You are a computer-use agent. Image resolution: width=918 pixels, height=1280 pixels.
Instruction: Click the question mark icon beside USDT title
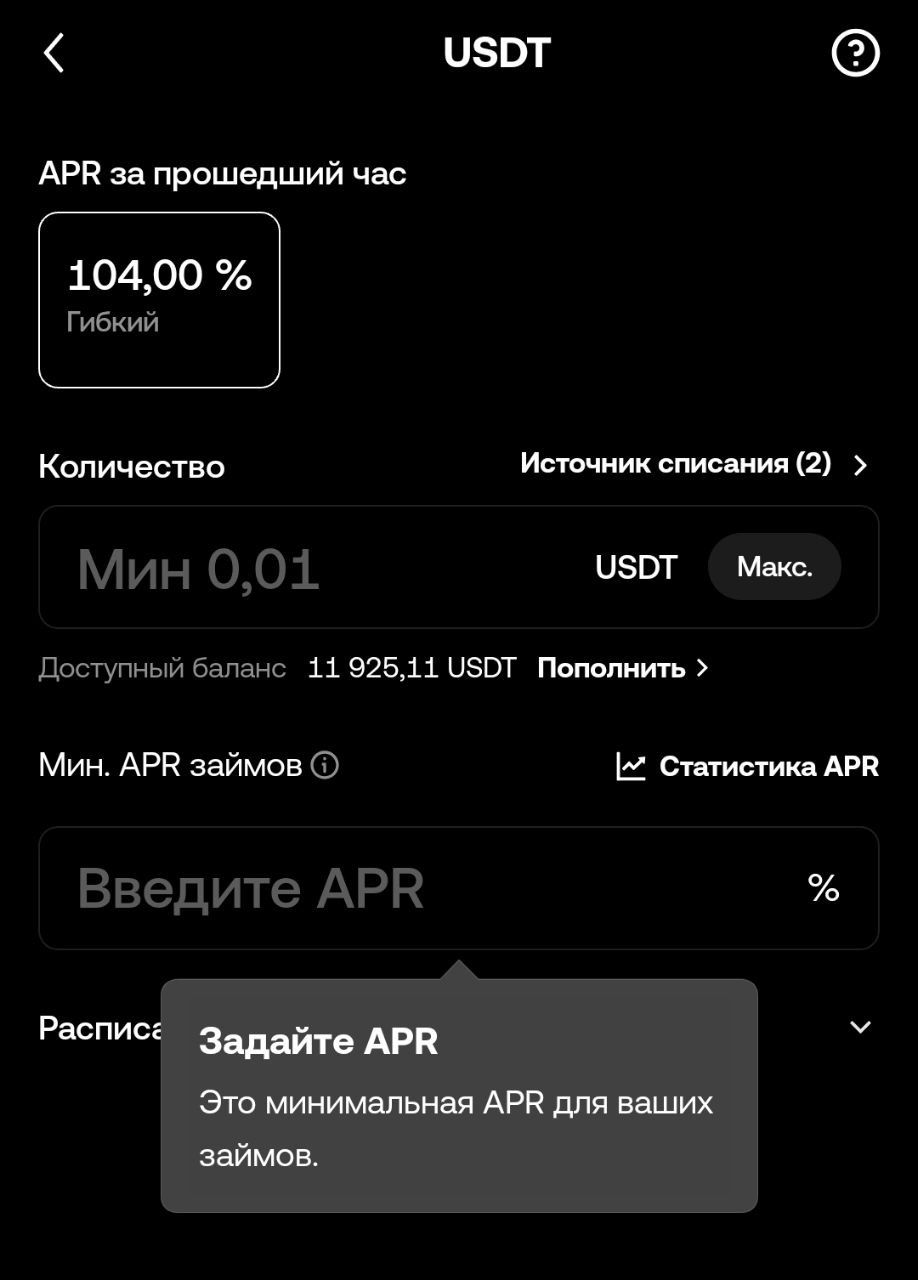[855, 54]
